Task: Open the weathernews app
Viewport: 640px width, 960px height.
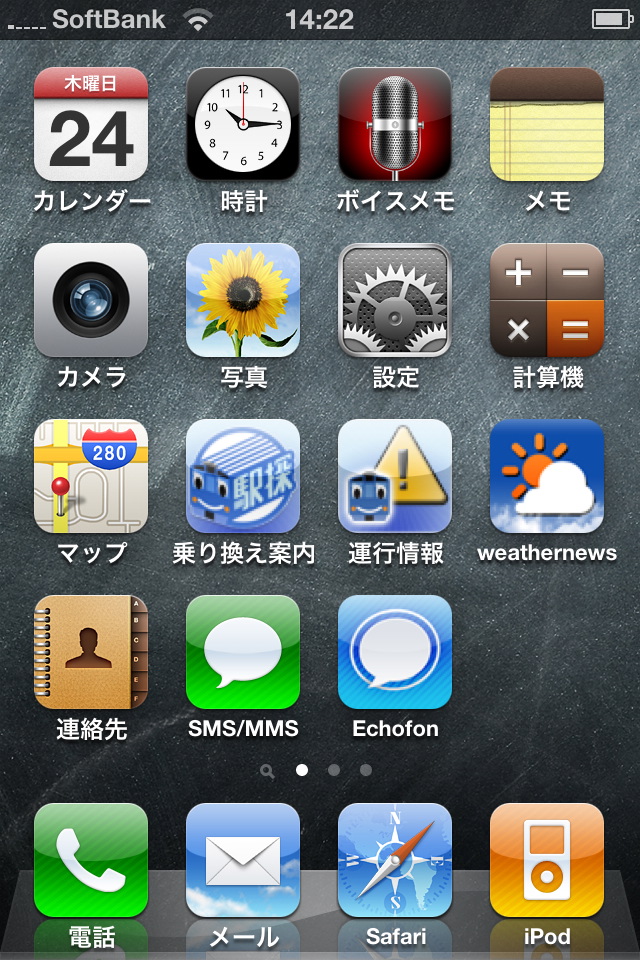Action: (547, 476)
